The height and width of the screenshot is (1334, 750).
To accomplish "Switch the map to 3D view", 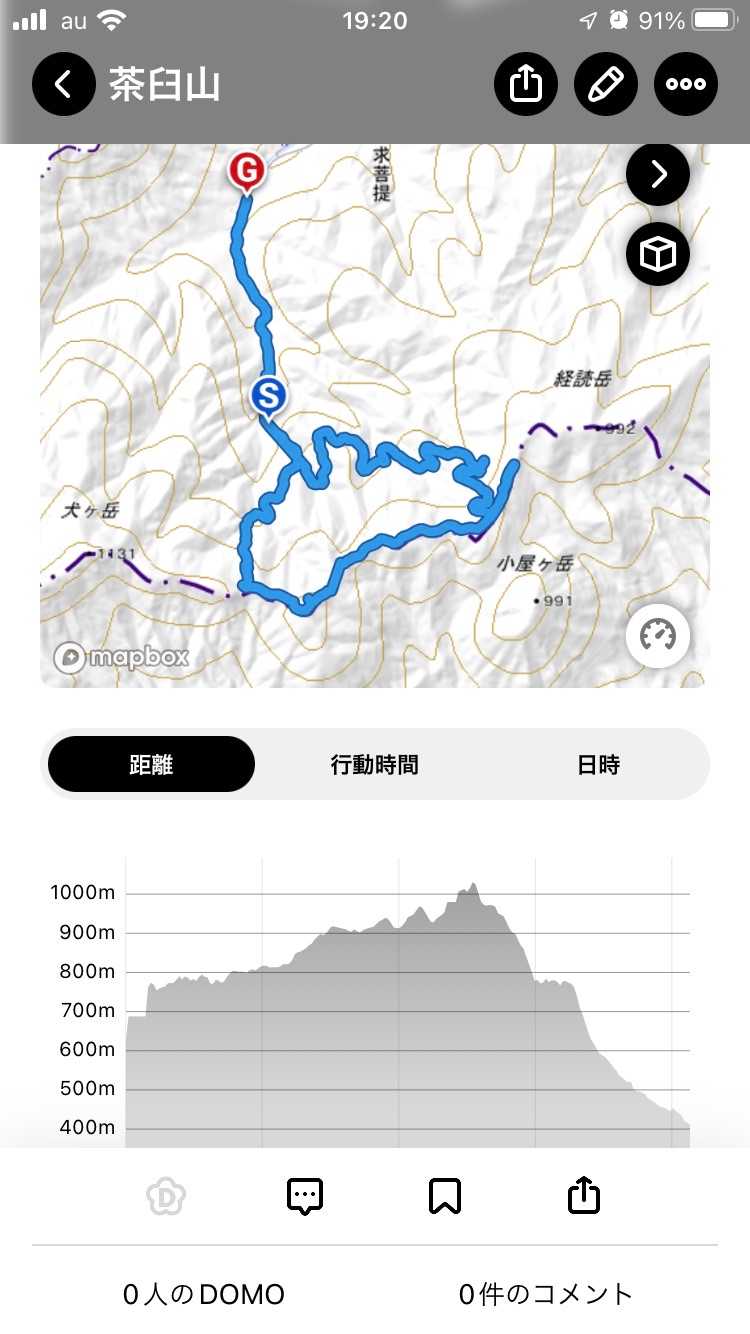I will [658, 254].
